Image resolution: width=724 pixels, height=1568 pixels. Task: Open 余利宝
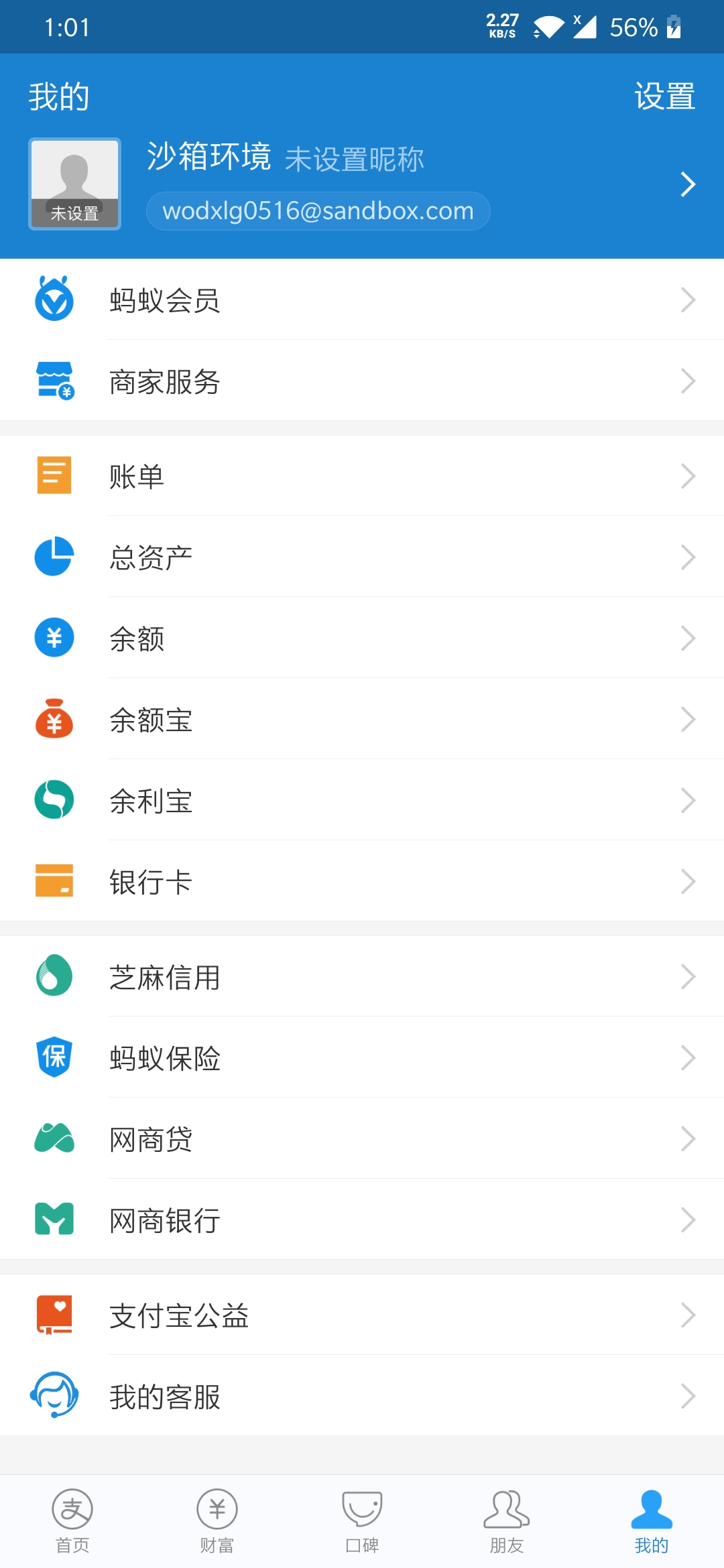362,801
